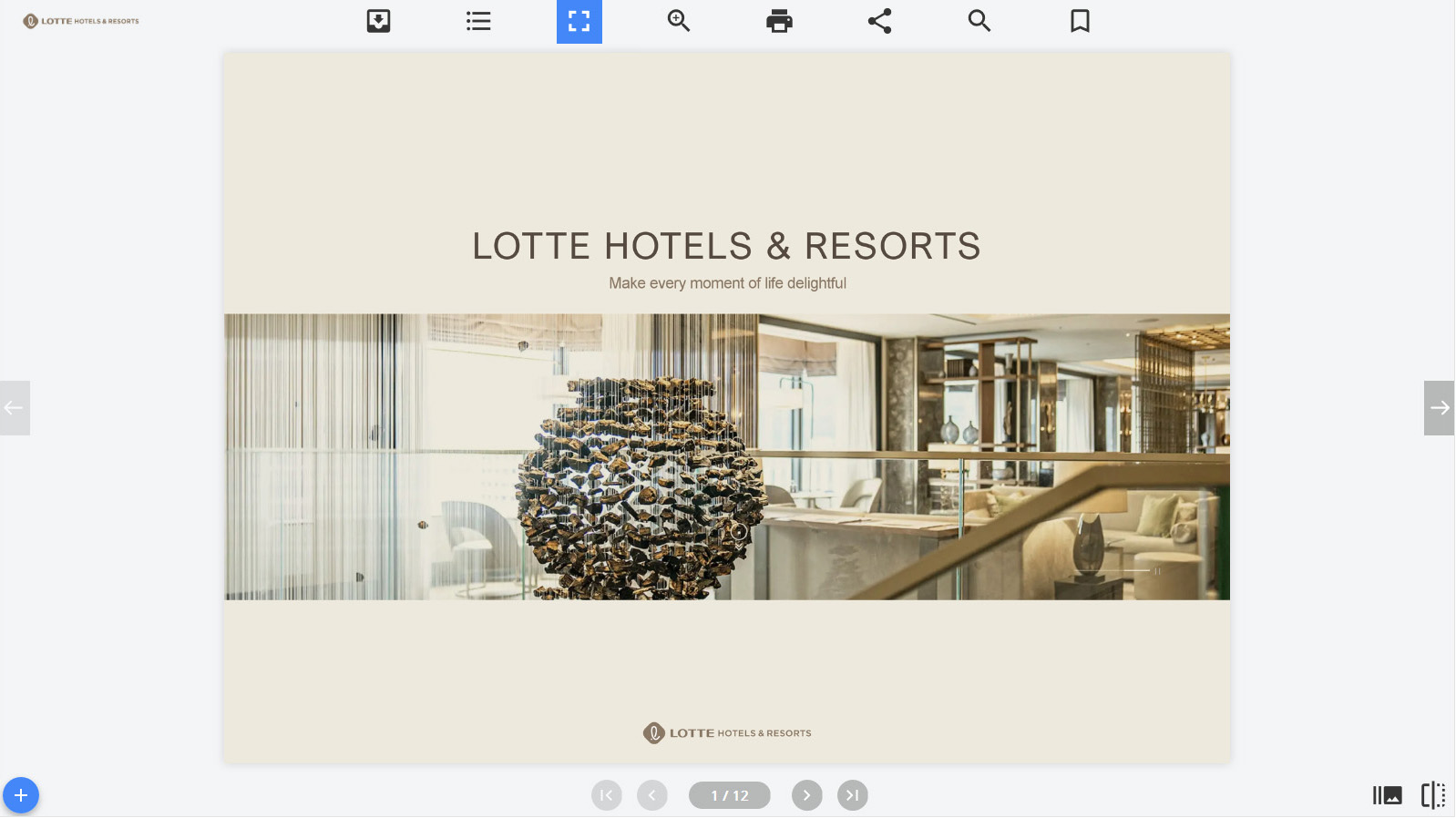Share this brochure
Viewport: 1456px width, 818px height.
click(x=879, y=21)
